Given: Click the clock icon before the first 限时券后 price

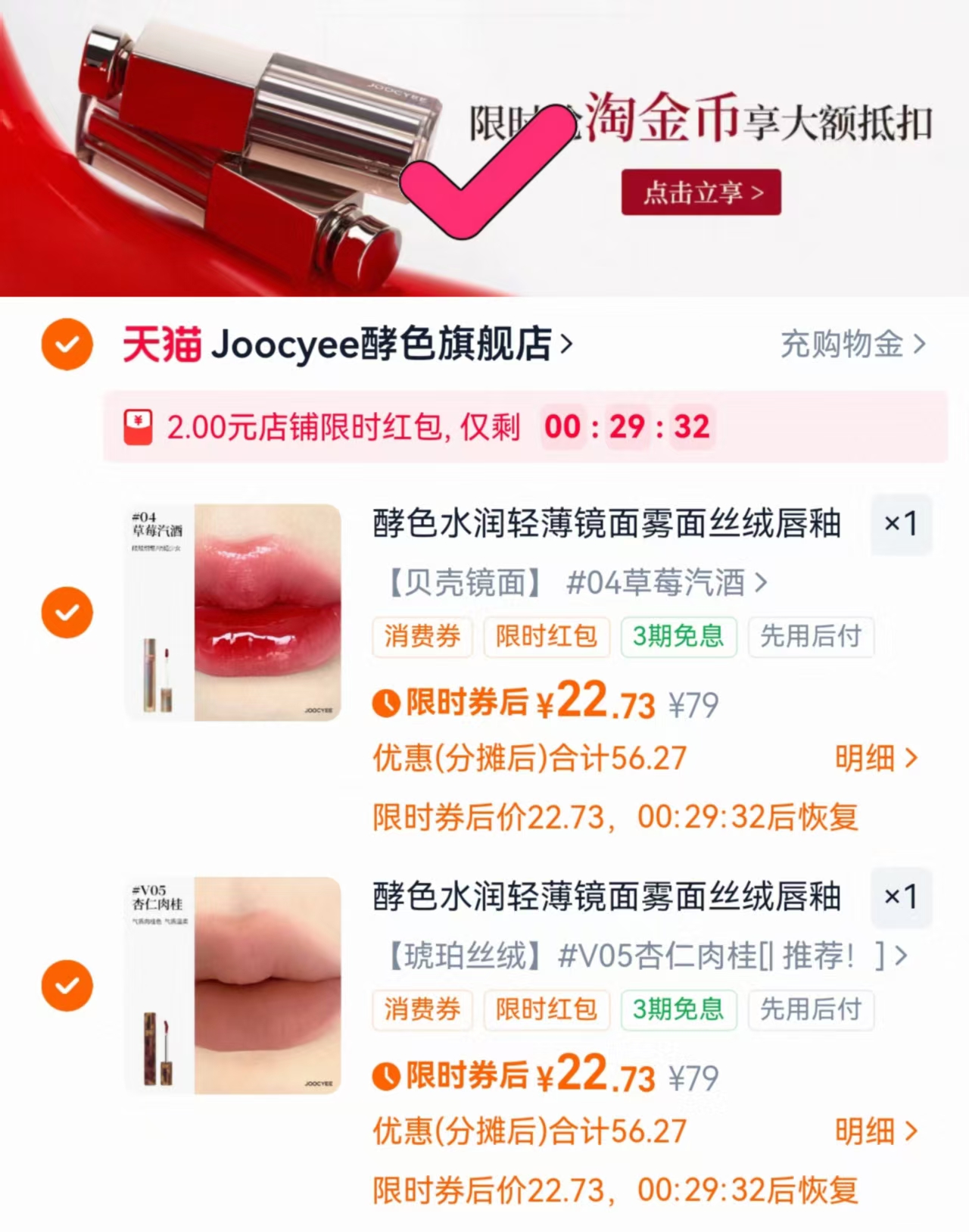Looking at the screenshot, I should [x=386, y=703].
